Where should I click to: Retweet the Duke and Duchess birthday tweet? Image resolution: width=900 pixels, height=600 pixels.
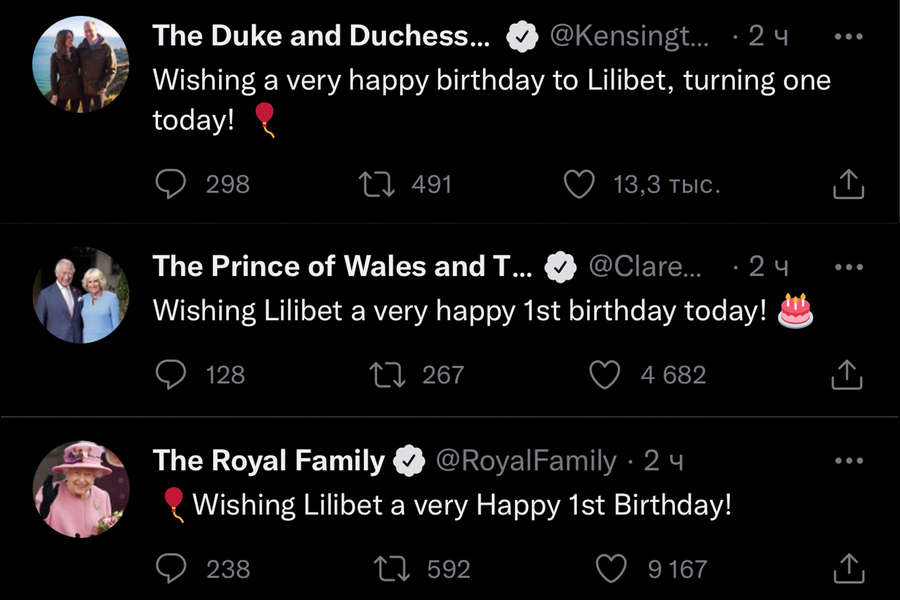click(x=377, y=184)
